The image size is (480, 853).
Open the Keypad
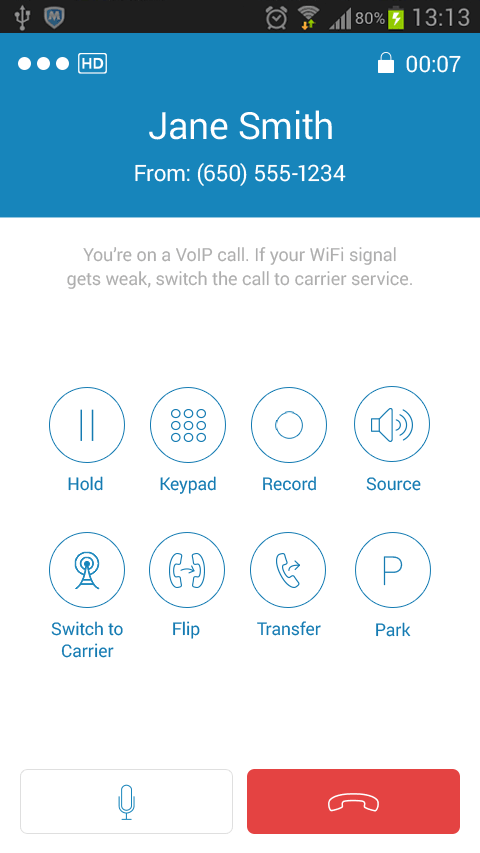coord(188,425)
